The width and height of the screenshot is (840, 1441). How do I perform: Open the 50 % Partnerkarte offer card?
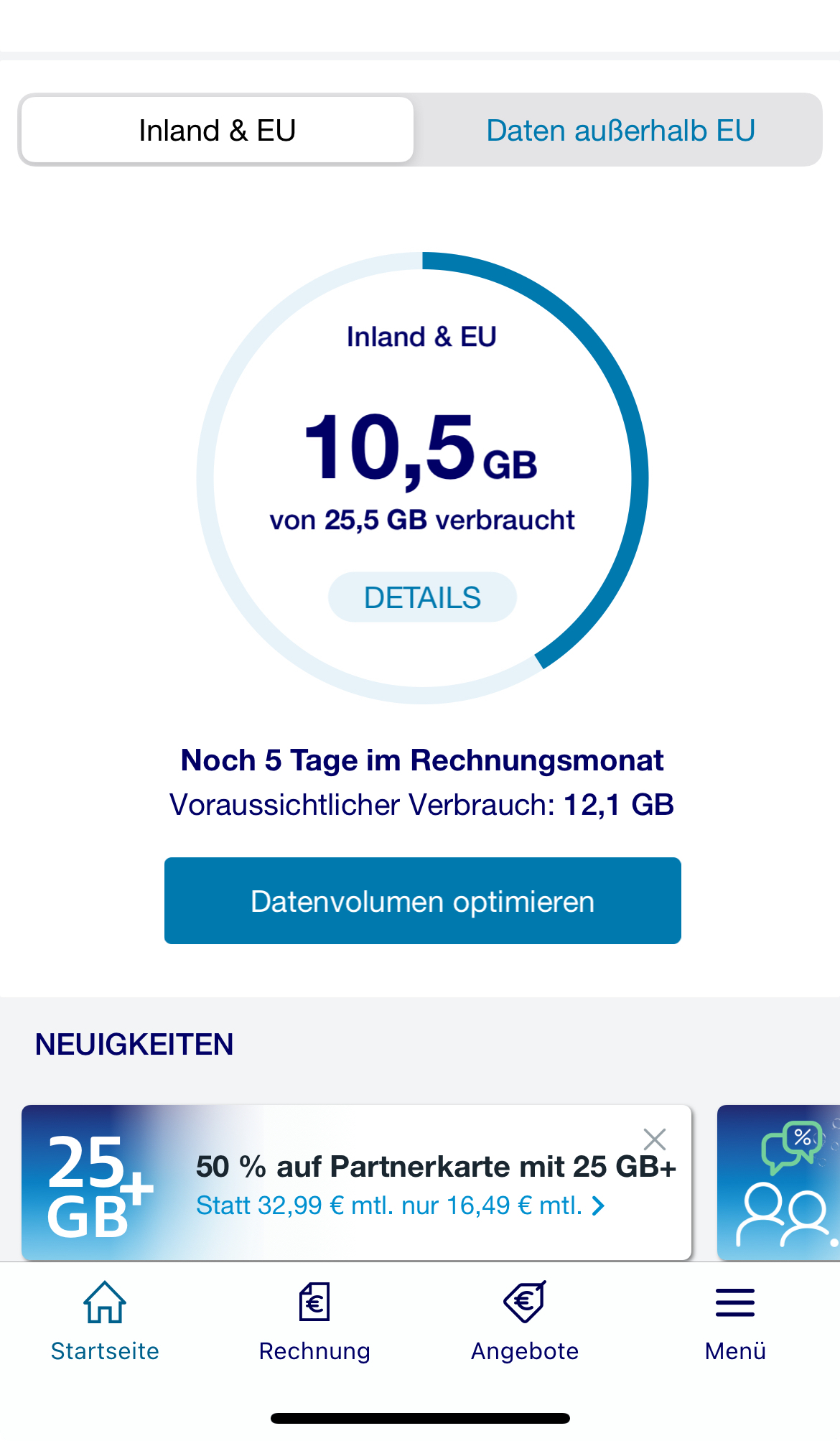[356, 1183]
